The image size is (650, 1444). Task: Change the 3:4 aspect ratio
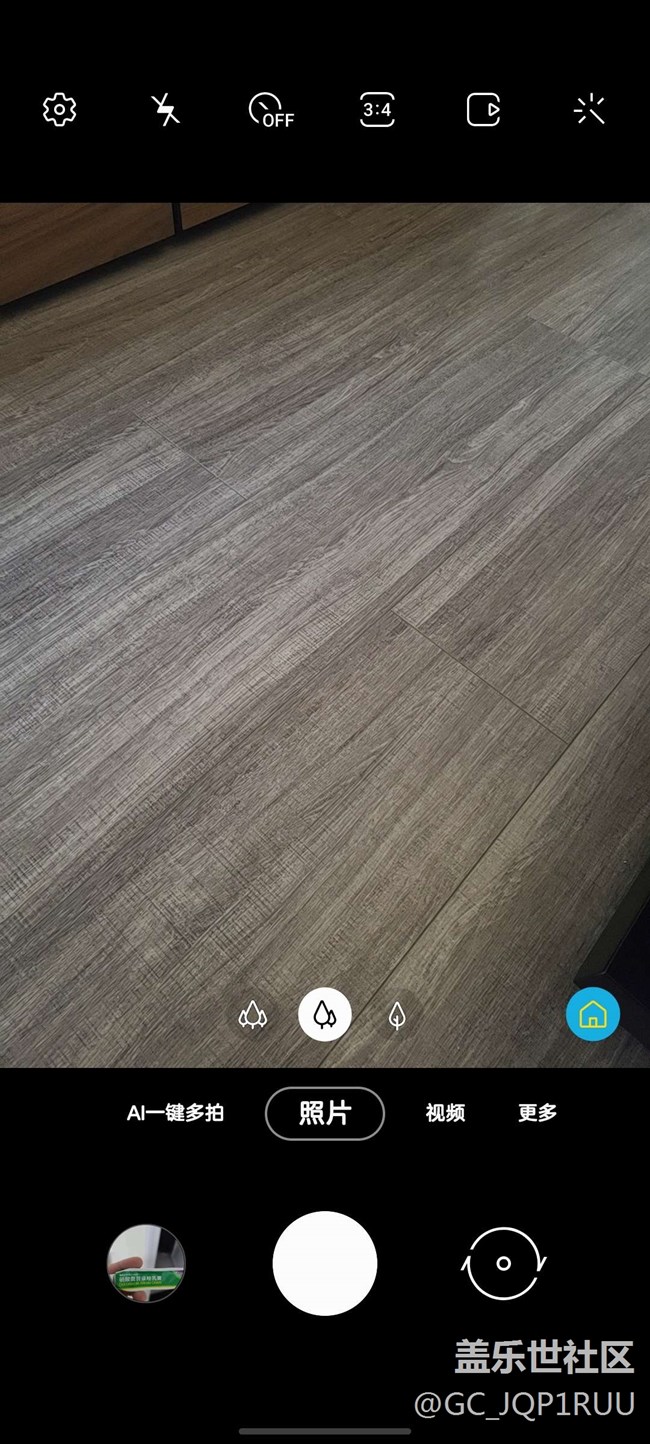tap(377, 110)
